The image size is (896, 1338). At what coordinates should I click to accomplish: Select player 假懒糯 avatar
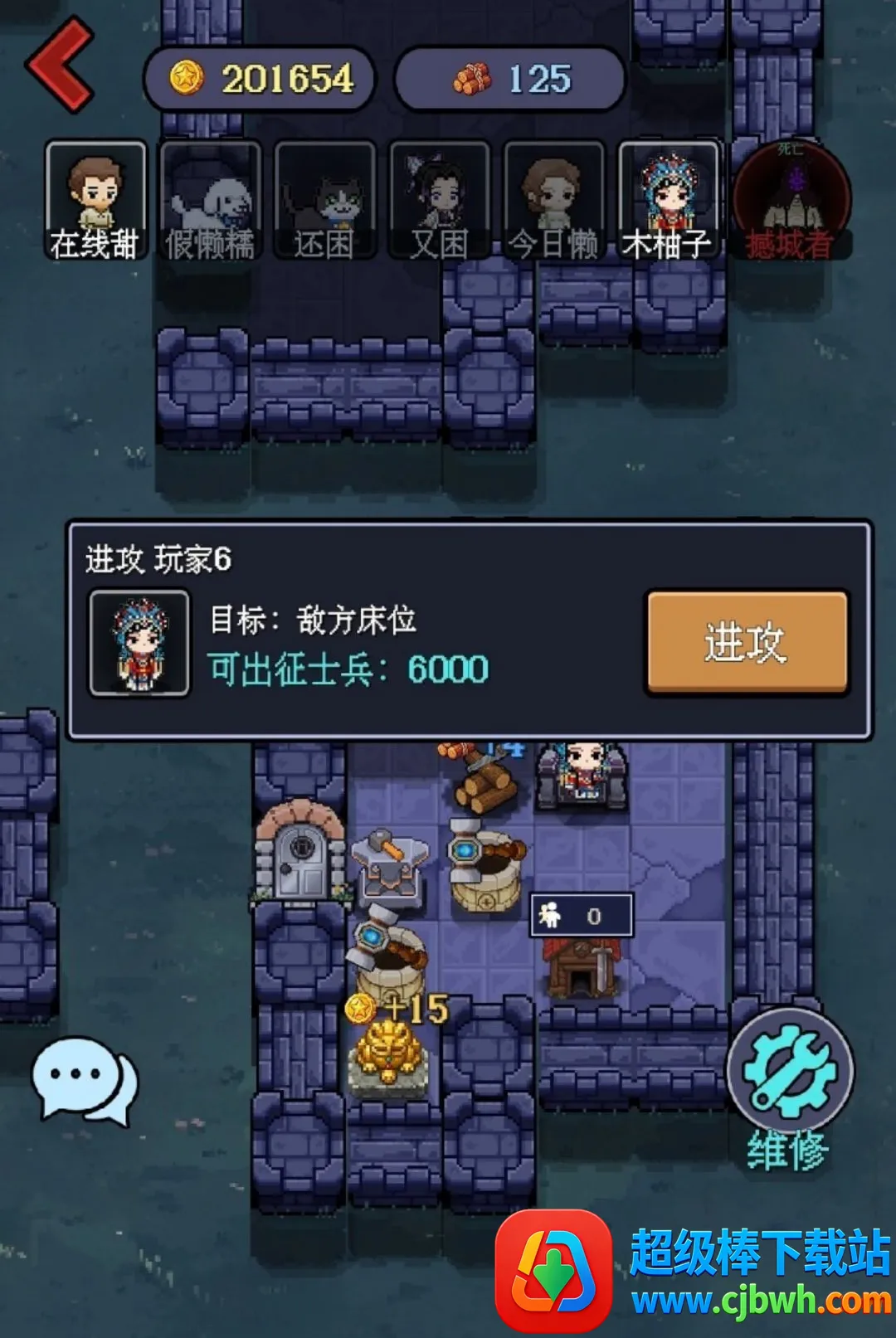(210, 201)
